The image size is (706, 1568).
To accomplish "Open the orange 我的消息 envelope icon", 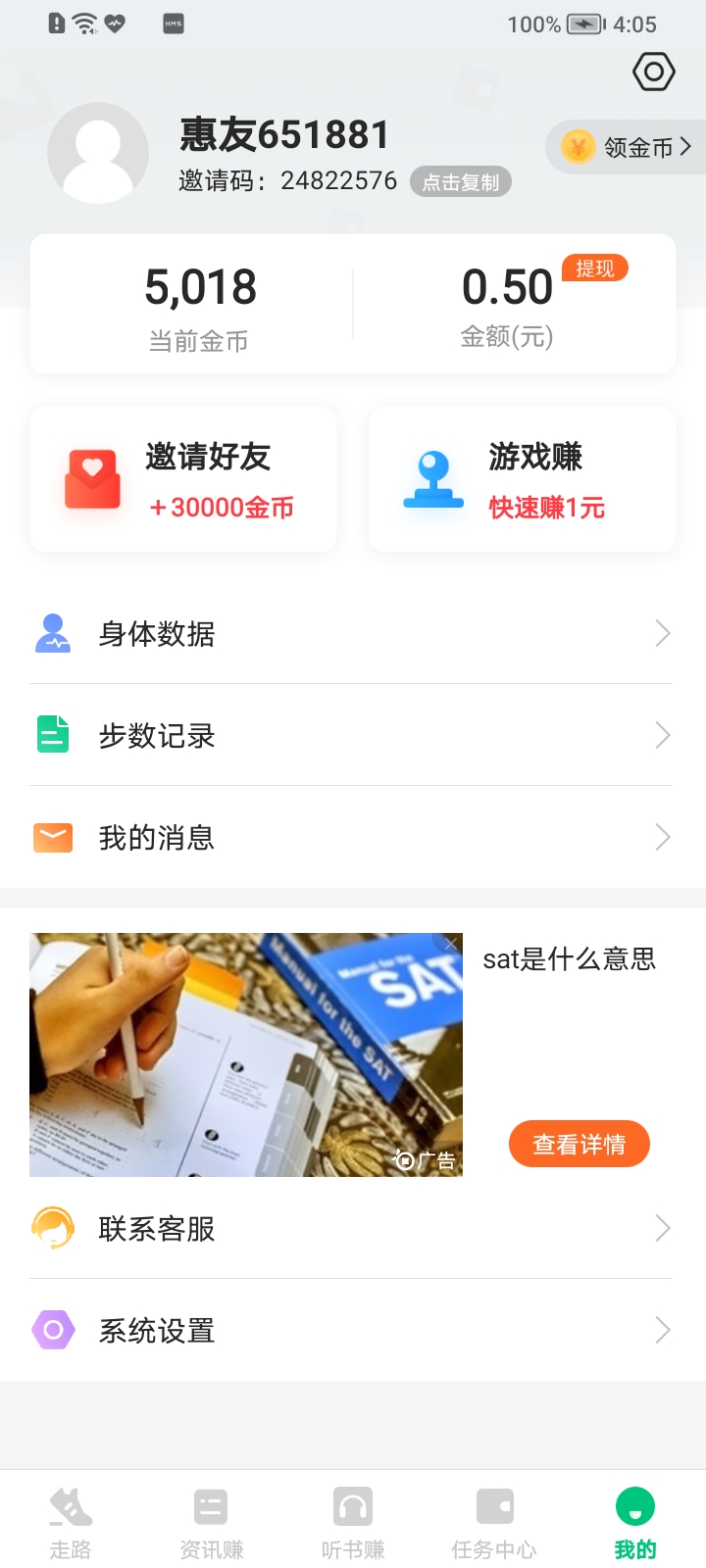I will (x=52, y=837).
